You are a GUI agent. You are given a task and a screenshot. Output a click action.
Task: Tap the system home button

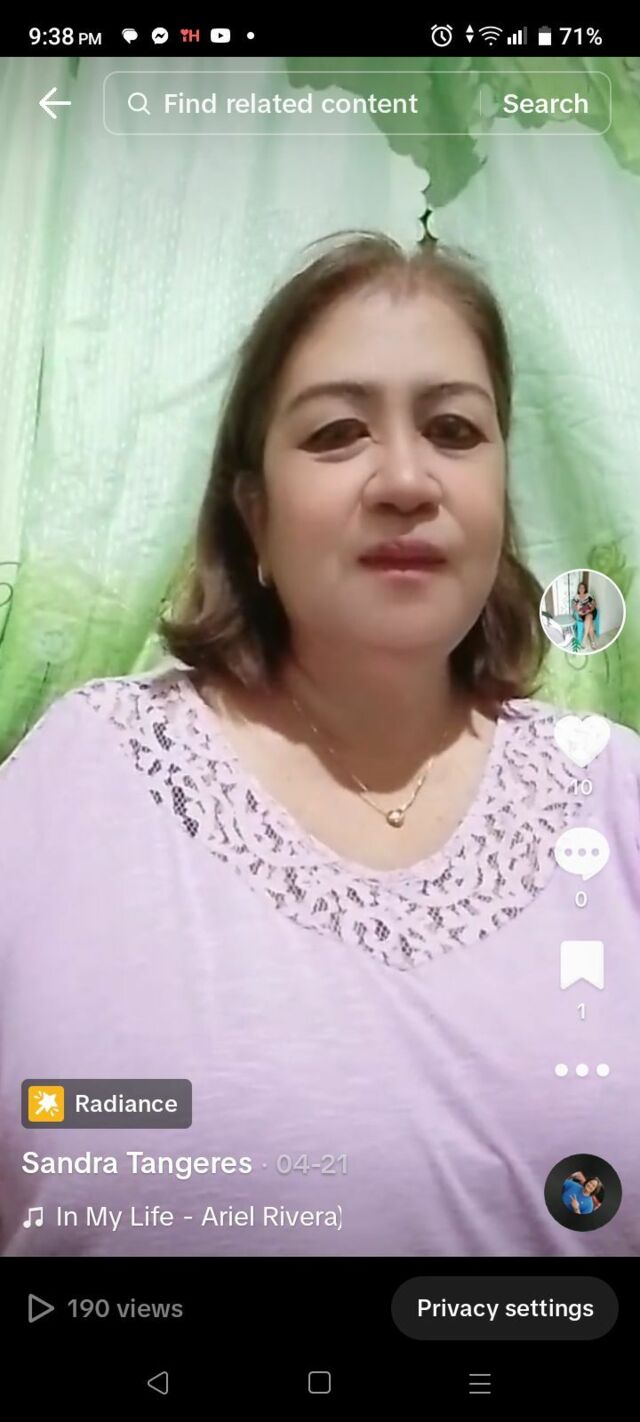tap(320, 1382)
